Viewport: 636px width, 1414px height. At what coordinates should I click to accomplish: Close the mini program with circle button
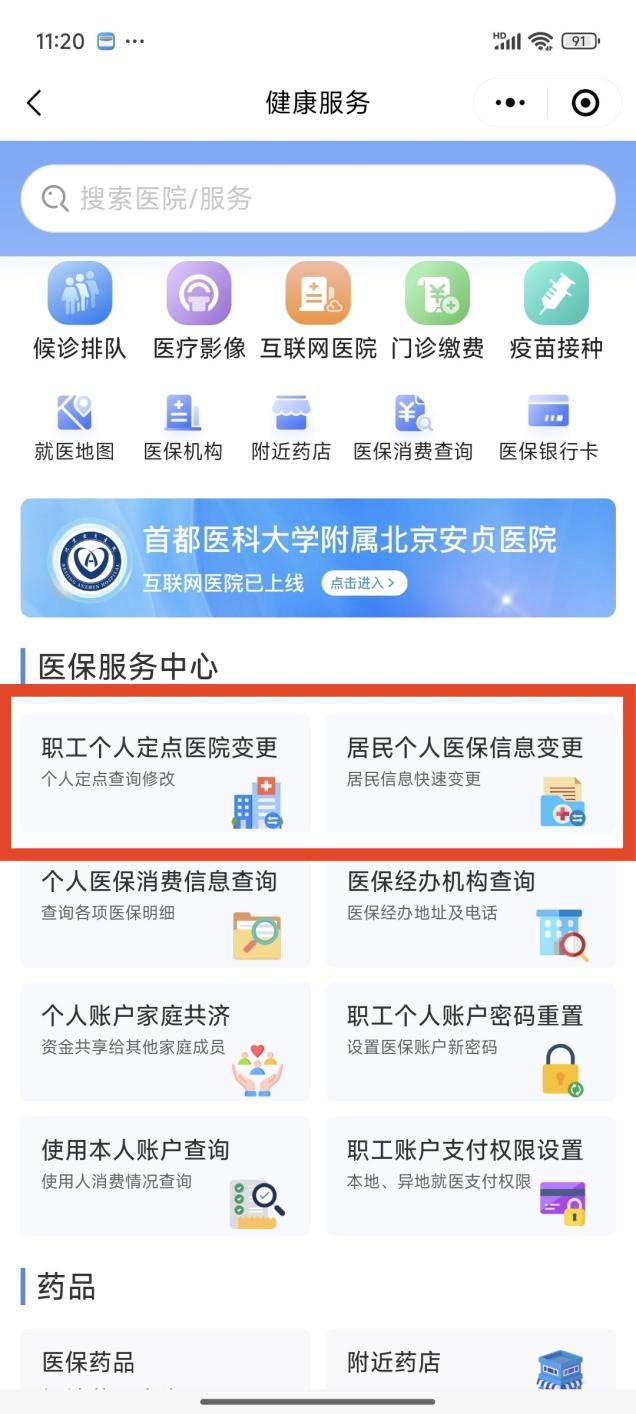coord(585,103)
